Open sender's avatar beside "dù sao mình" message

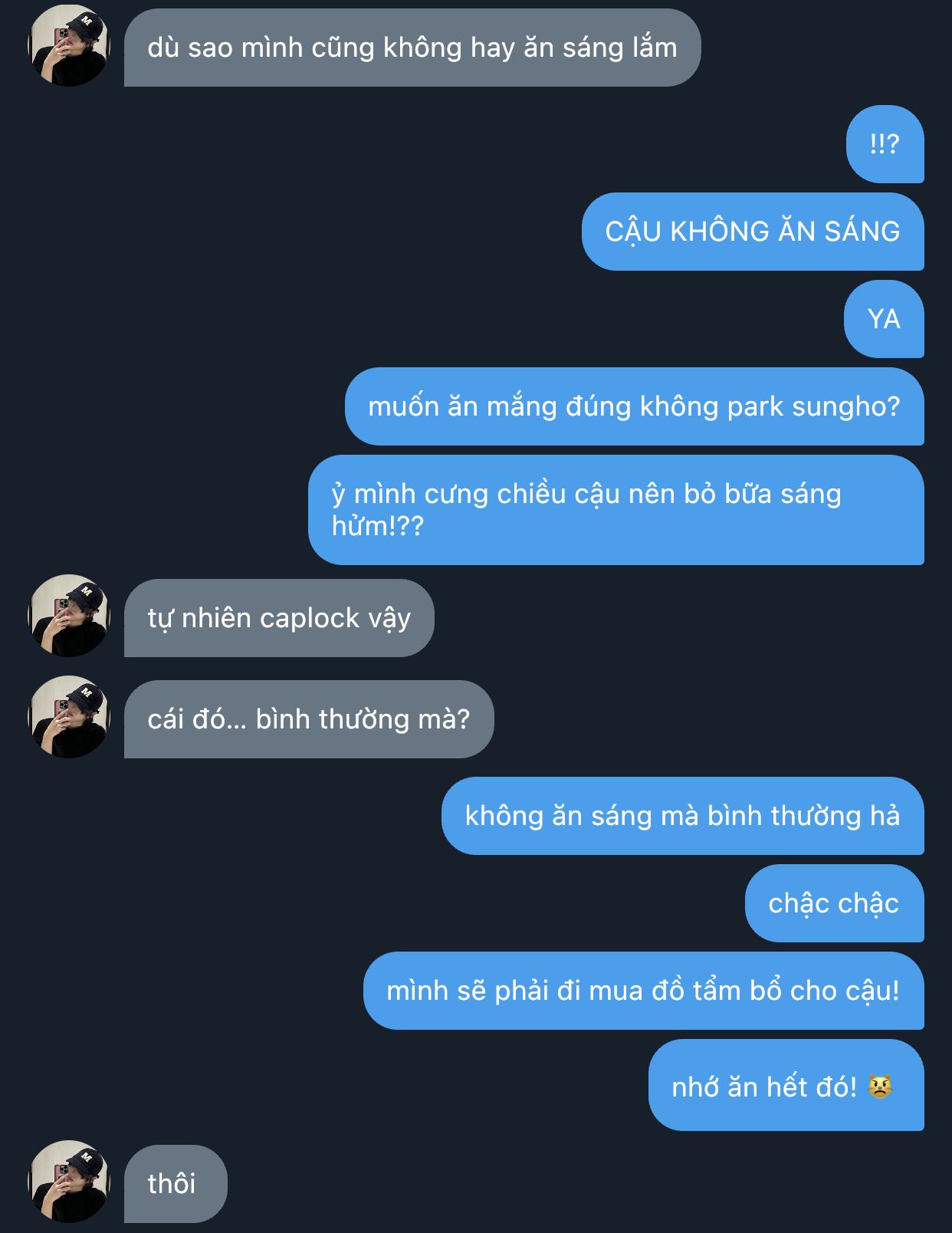point(69,46)
